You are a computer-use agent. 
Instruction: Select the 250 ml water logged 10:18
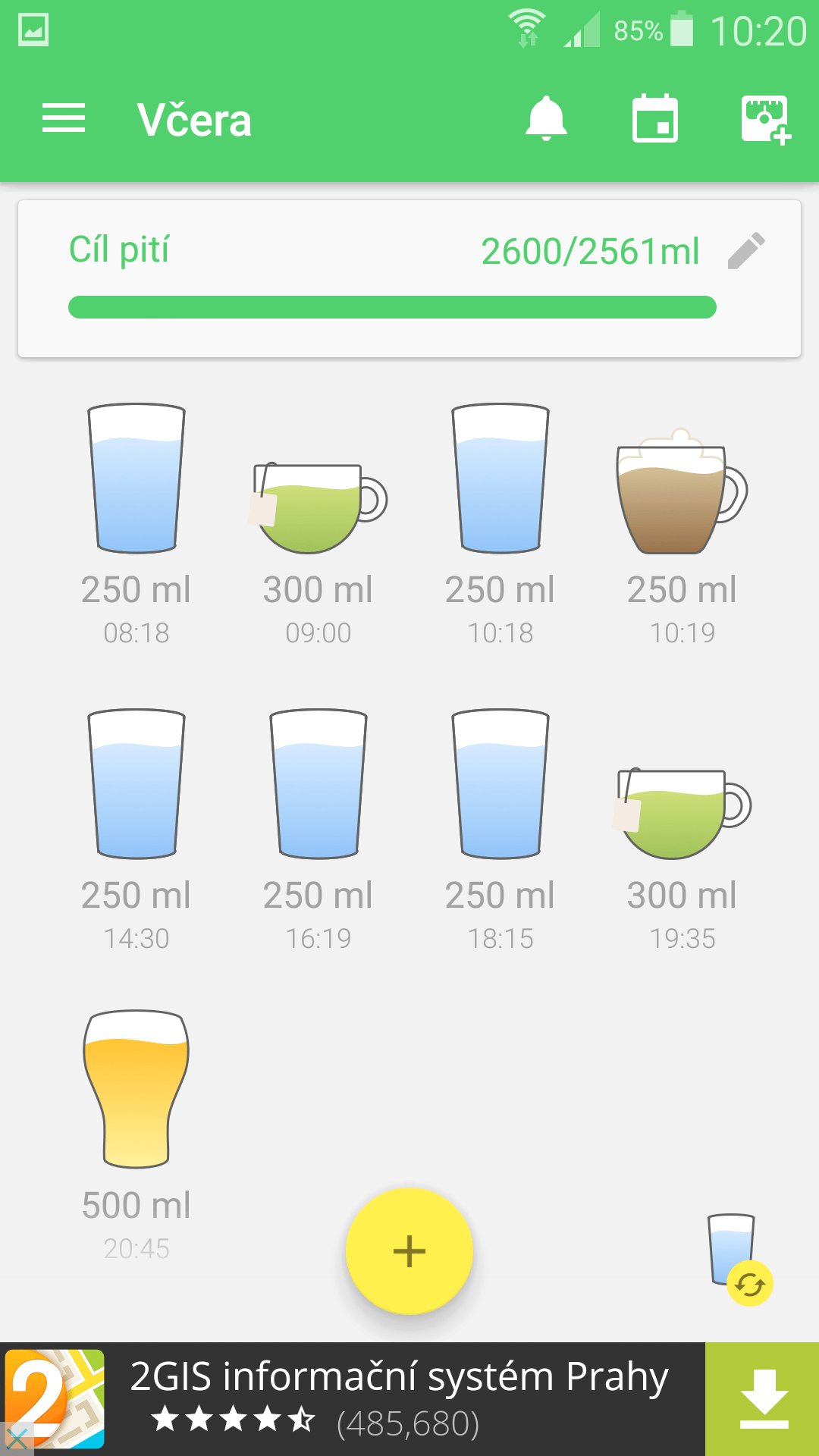500,525
